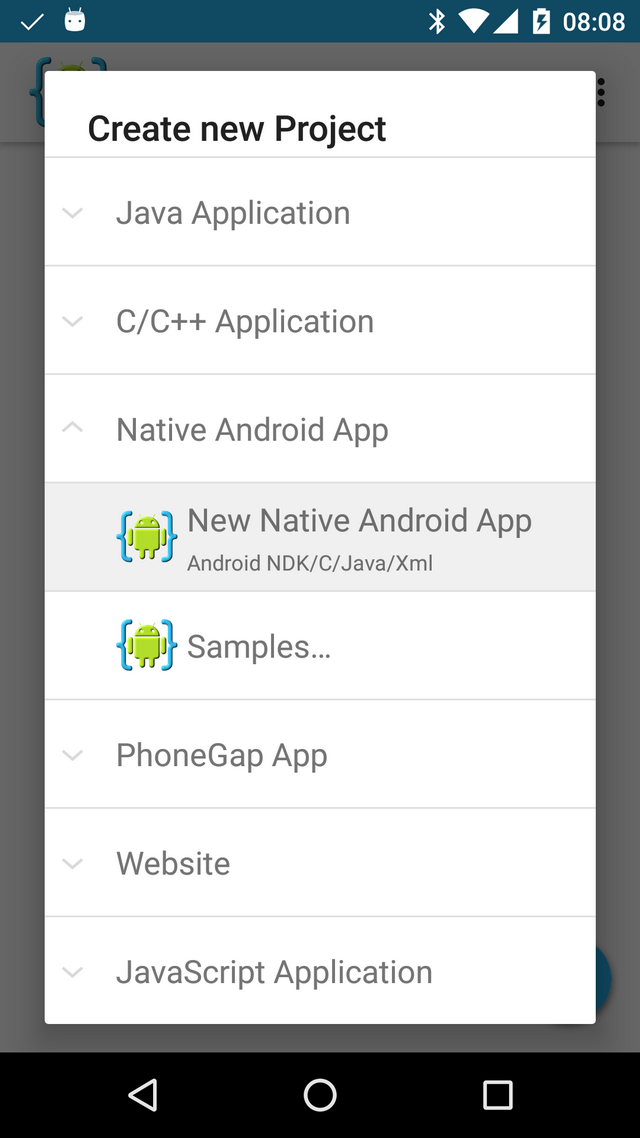Go back using the navigation bar
The image size is (640, 1138).
point(143,1094)
